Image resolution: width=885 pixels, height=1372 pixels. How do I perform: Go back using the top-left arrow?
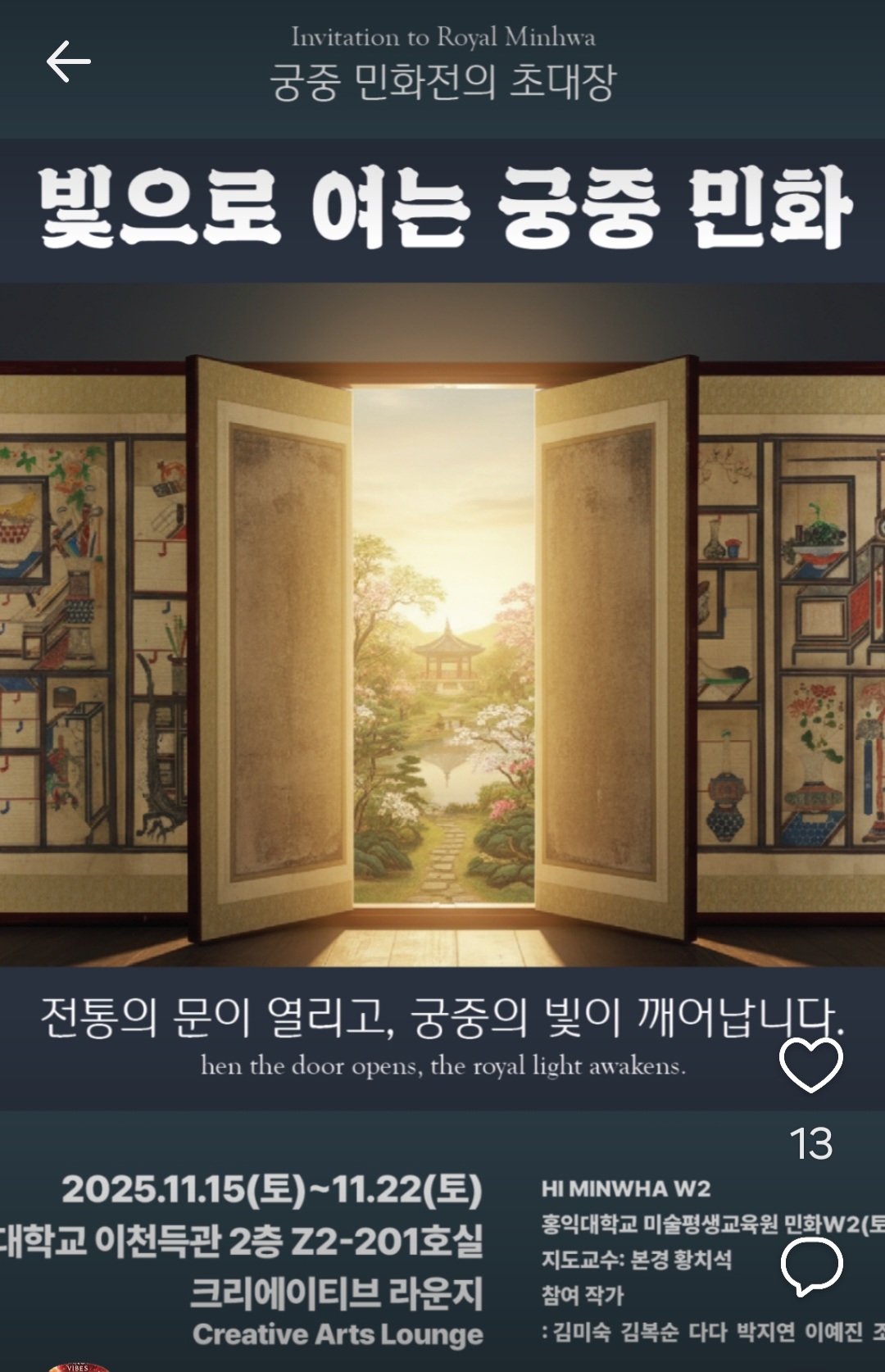[x=68, y=62]
